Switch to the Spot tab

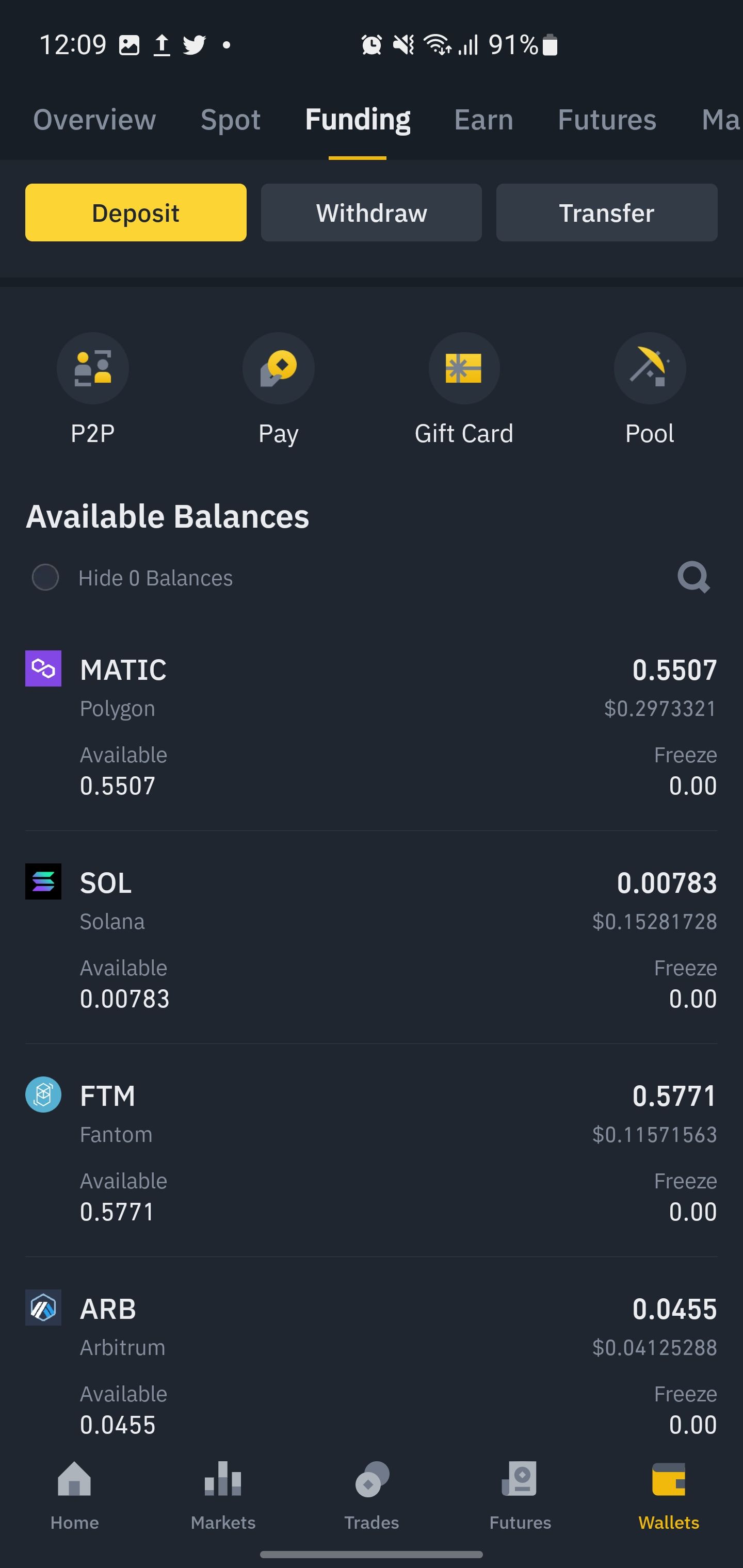pyautogui.click(x=231, y=119)
